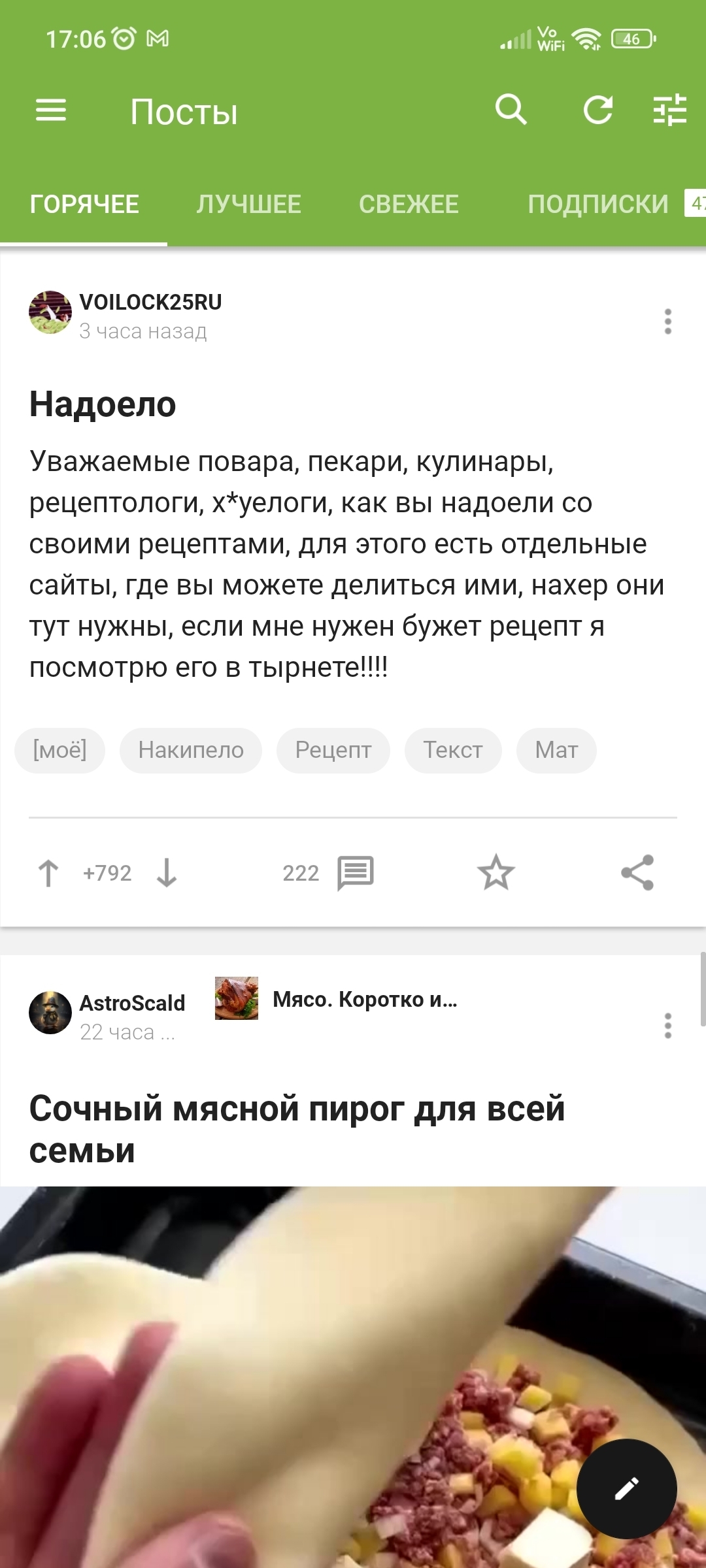Switch to the Свежее tab
This screenshot has height=1568, width=706.
[x=409, y=204]
